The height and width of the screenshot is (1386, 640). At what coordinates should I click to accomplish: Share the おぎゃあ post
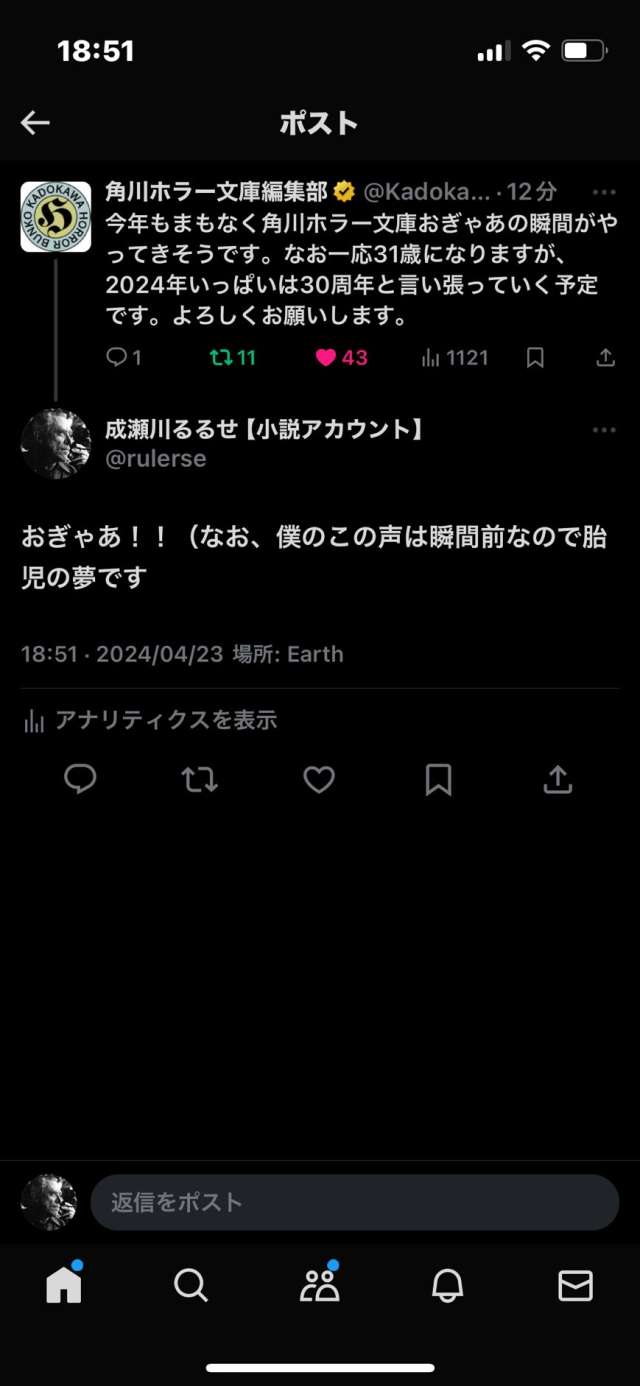pos(558,780)
